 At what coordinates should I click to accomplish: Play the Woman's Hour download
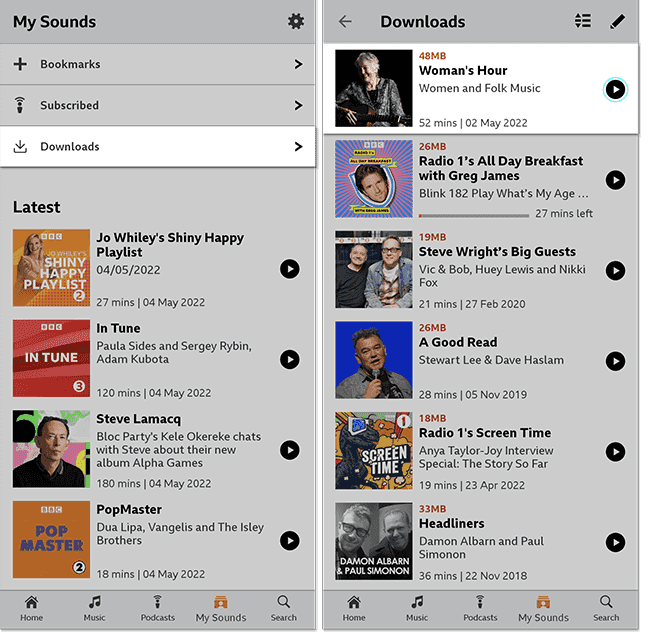[x=615, y=89]
